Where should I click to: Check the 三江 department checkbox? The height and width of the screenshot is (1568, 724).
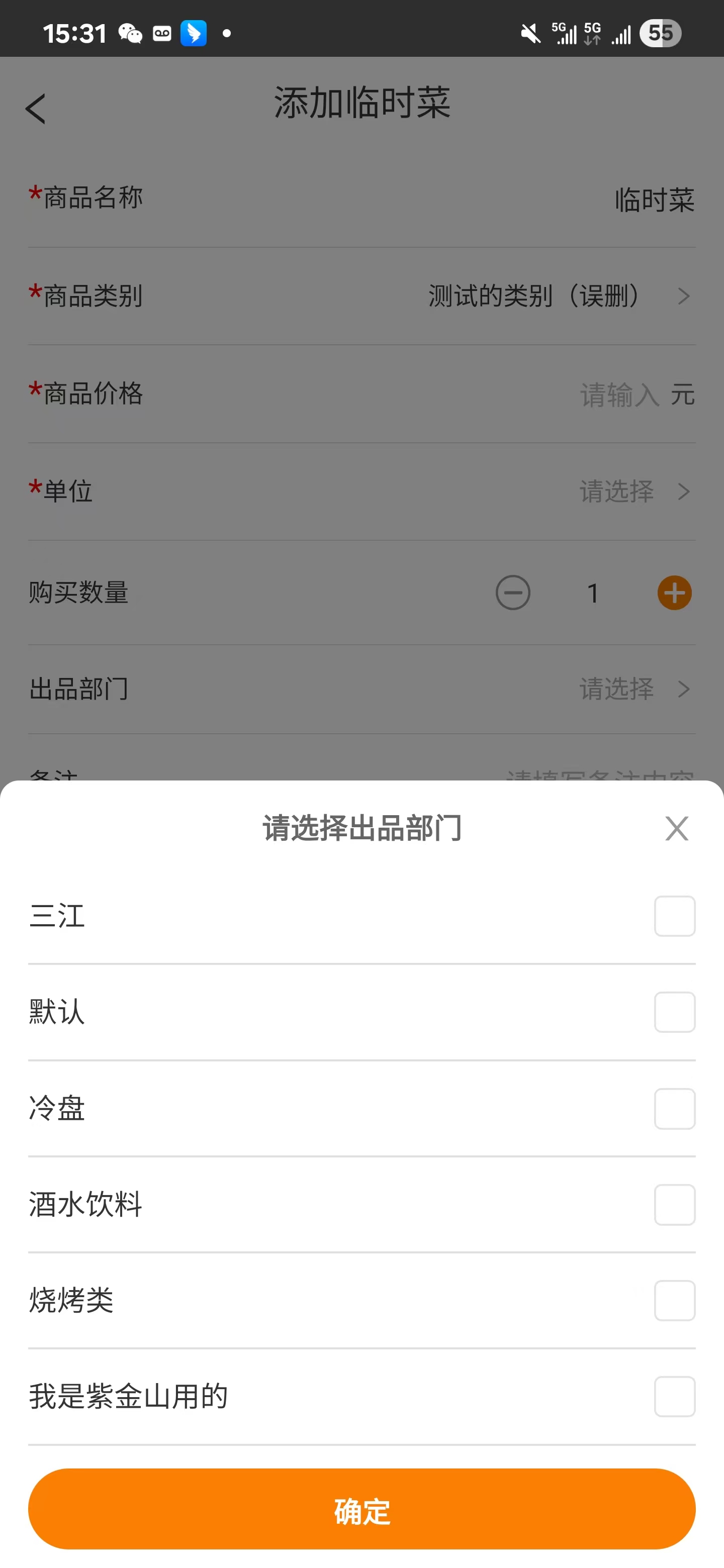pos(675,916)
